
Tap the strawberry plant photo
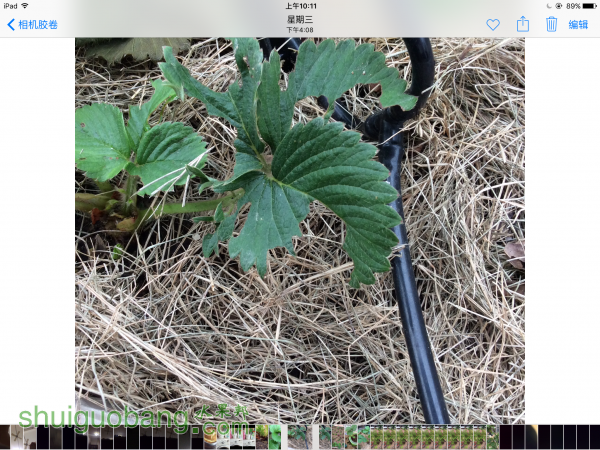[300, 230]
